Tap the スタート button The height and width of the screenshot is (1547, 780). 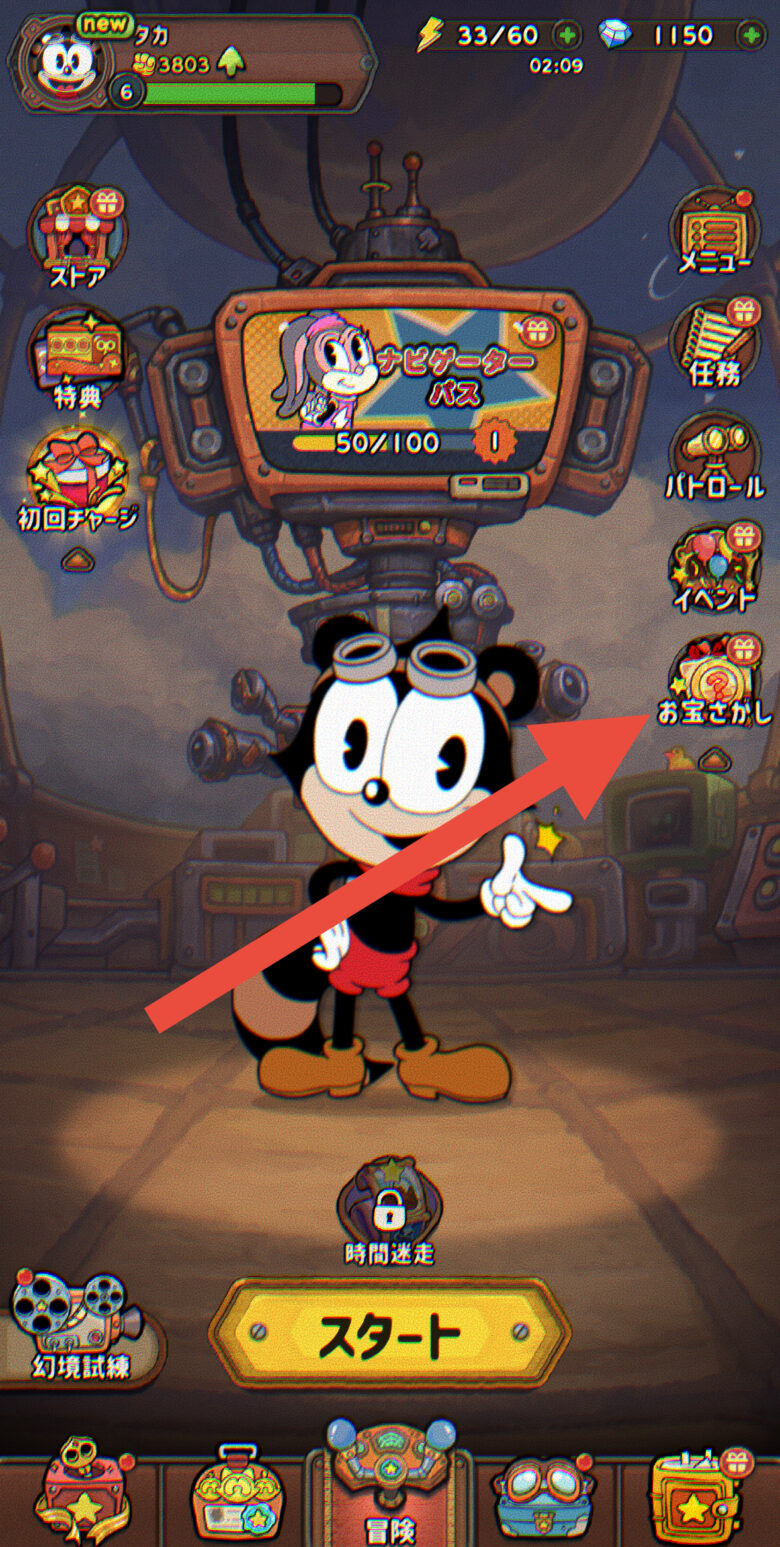[390, 1332]
